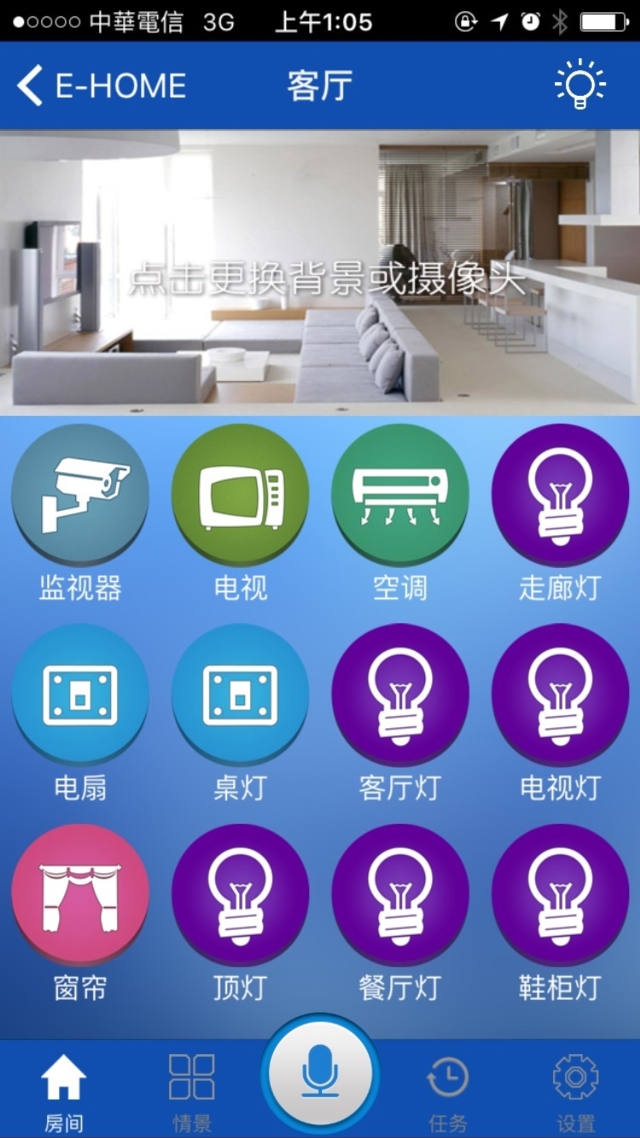640x1138 pixels.
Task: Tap the light bulb icon in header
Action: pos(580,85)
